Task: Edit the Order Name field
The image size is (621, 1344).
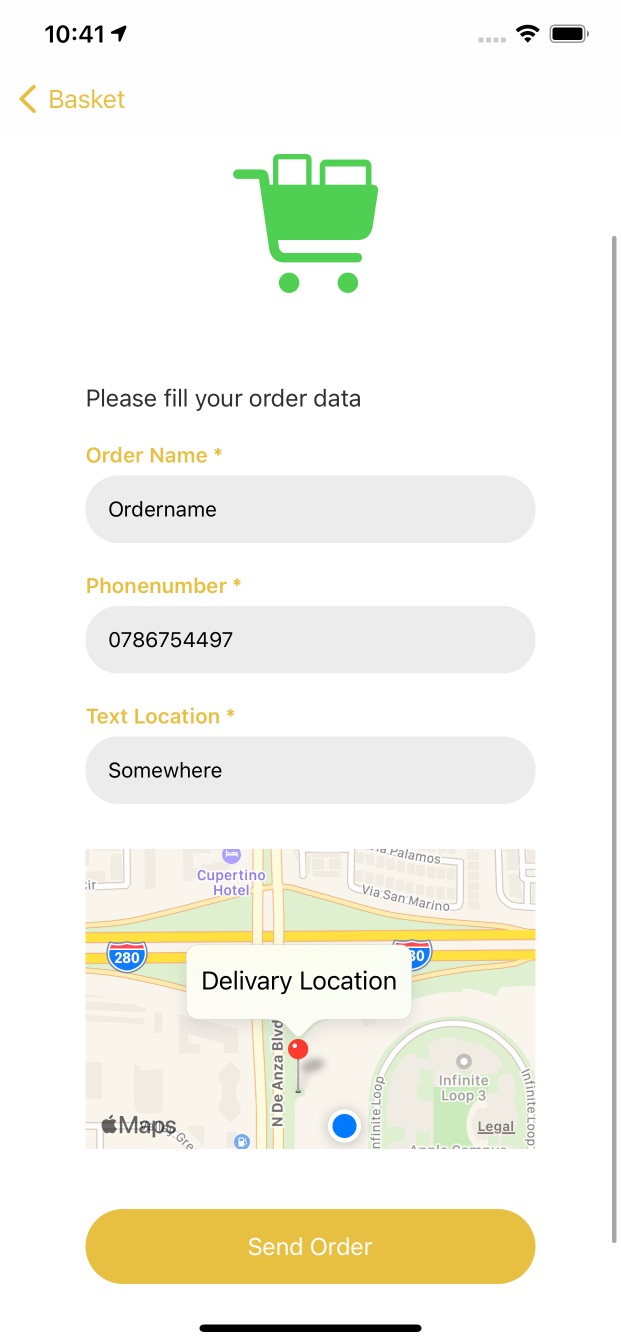Action: pos(310,509)
